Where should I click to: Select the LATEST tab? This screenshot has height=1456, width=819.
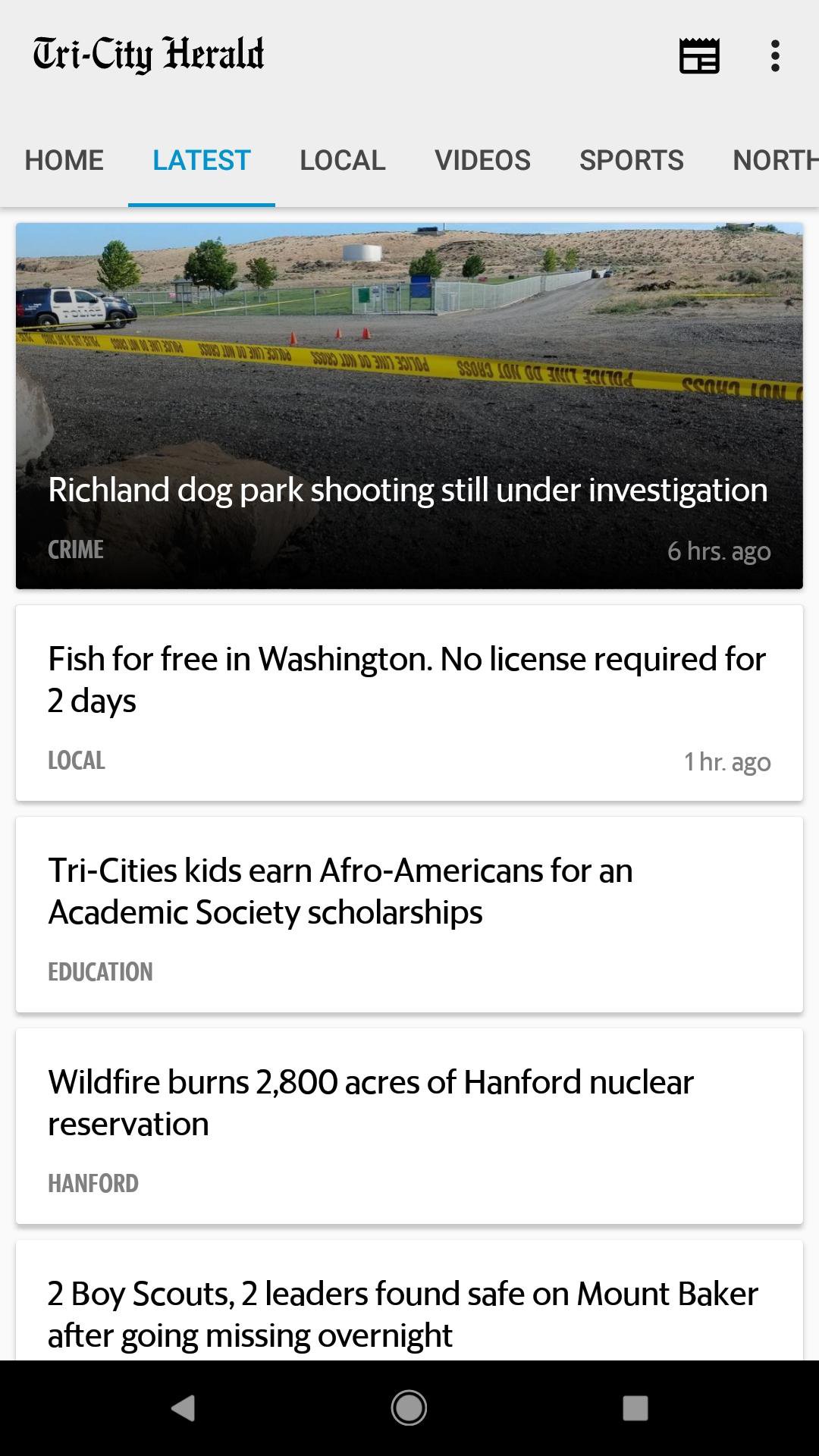click(200, 159)
